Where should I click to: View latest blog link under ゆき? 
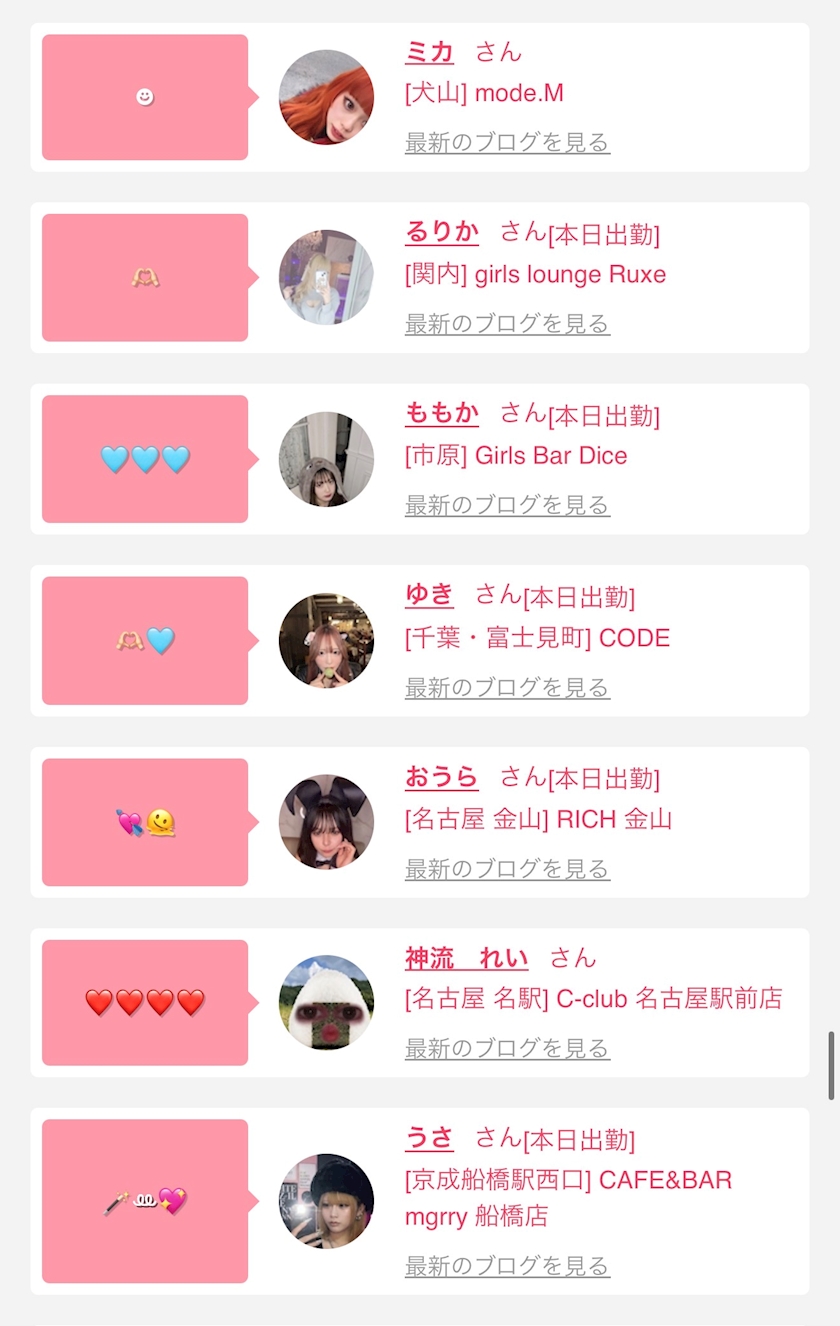507,687
